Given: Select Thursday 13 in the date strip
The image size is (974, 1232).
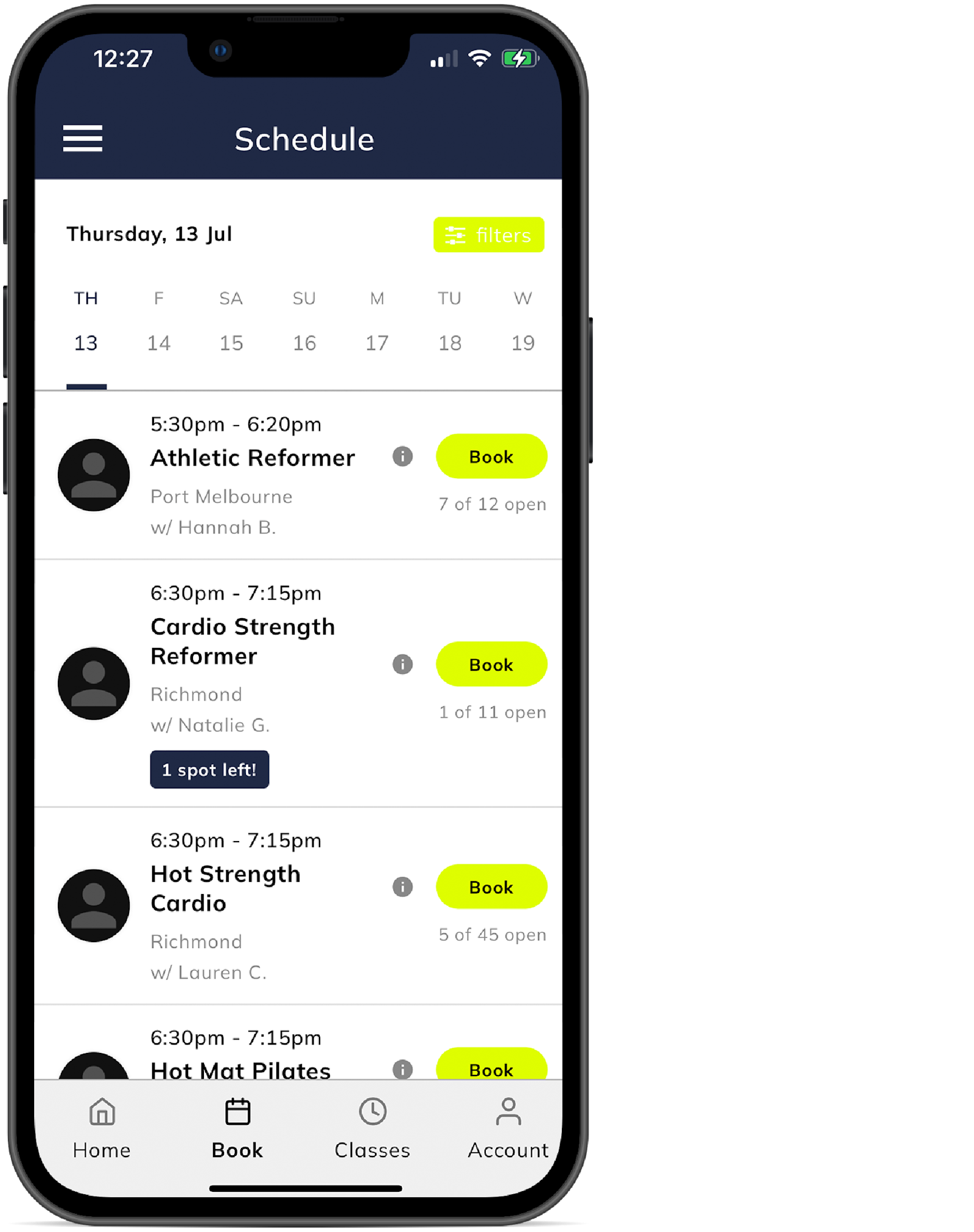Looking at the screenshot, I should 86,323.
